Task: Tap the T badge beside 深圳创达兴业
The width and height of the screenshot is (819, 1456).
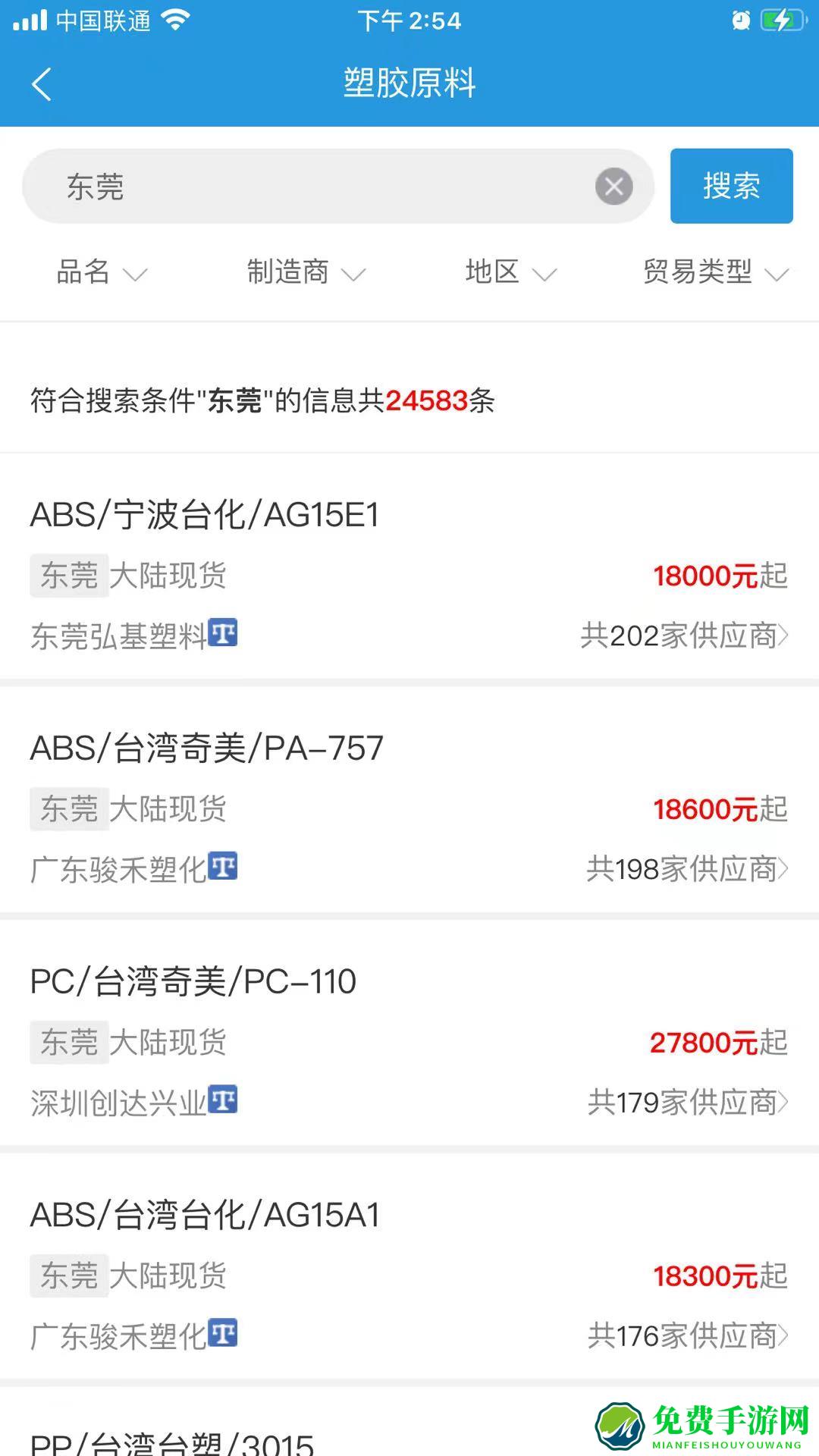Action: tap(225, 1101)
